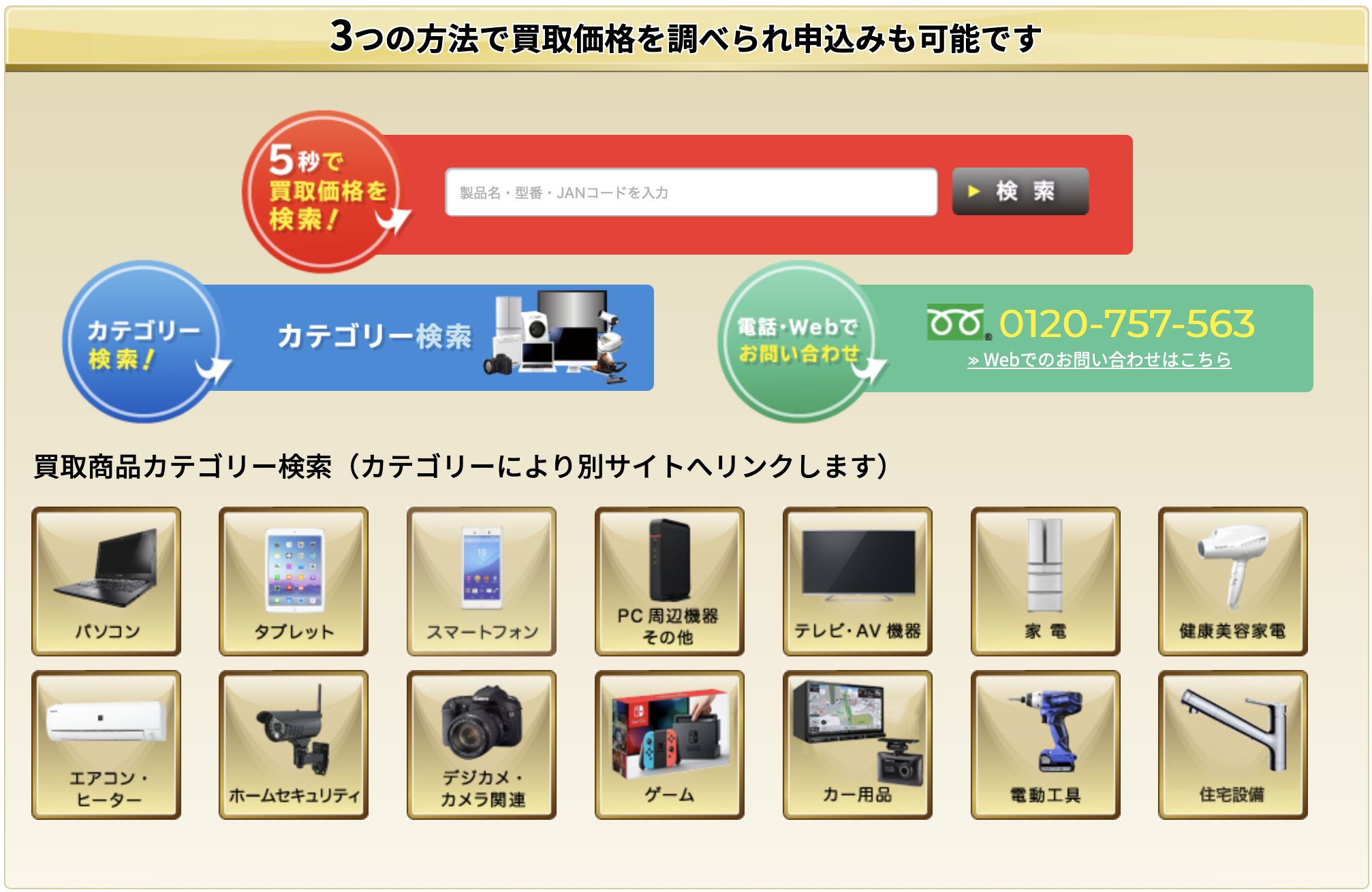
Task: Open the タブレット category
Action: click(294, 582)
